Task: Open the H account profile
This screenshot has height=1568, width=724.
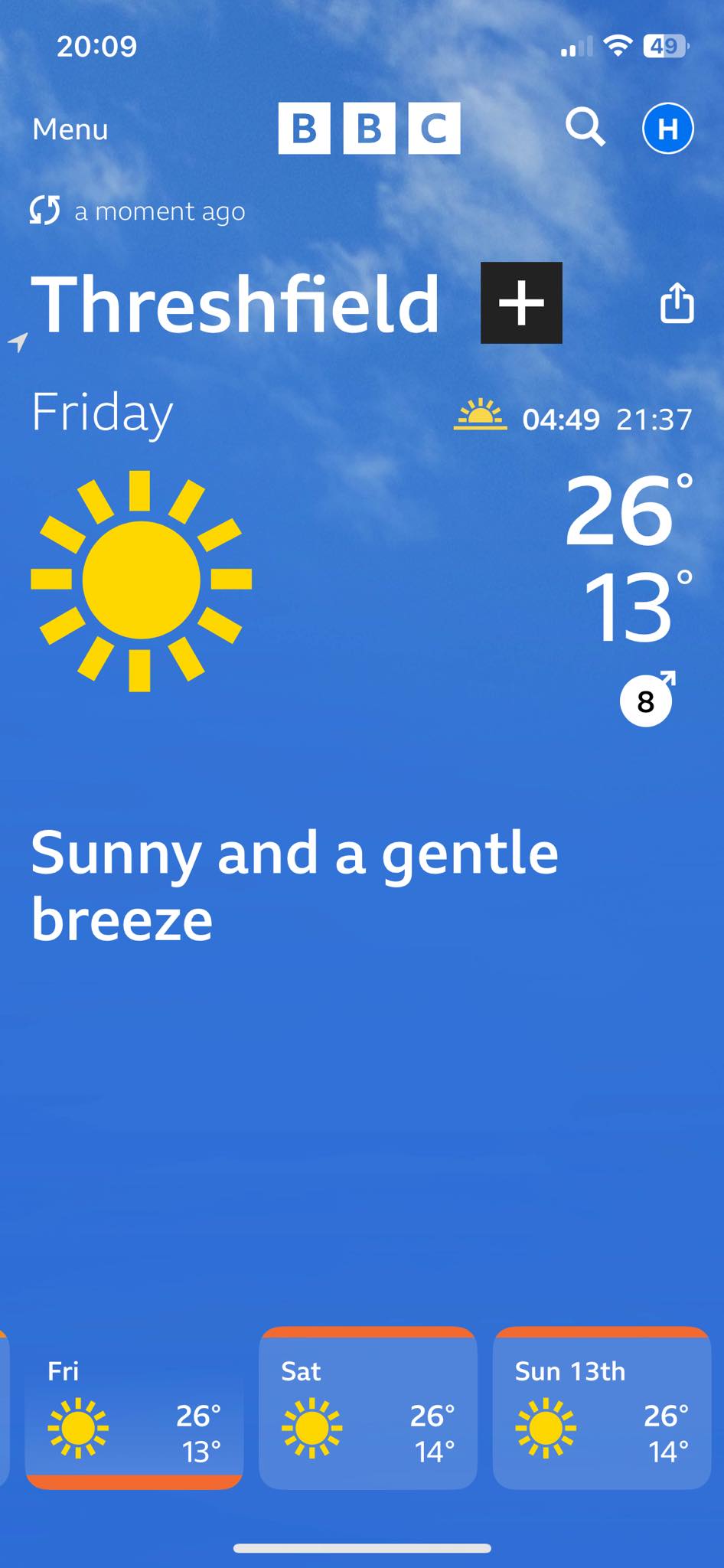Action: point(667,128)
